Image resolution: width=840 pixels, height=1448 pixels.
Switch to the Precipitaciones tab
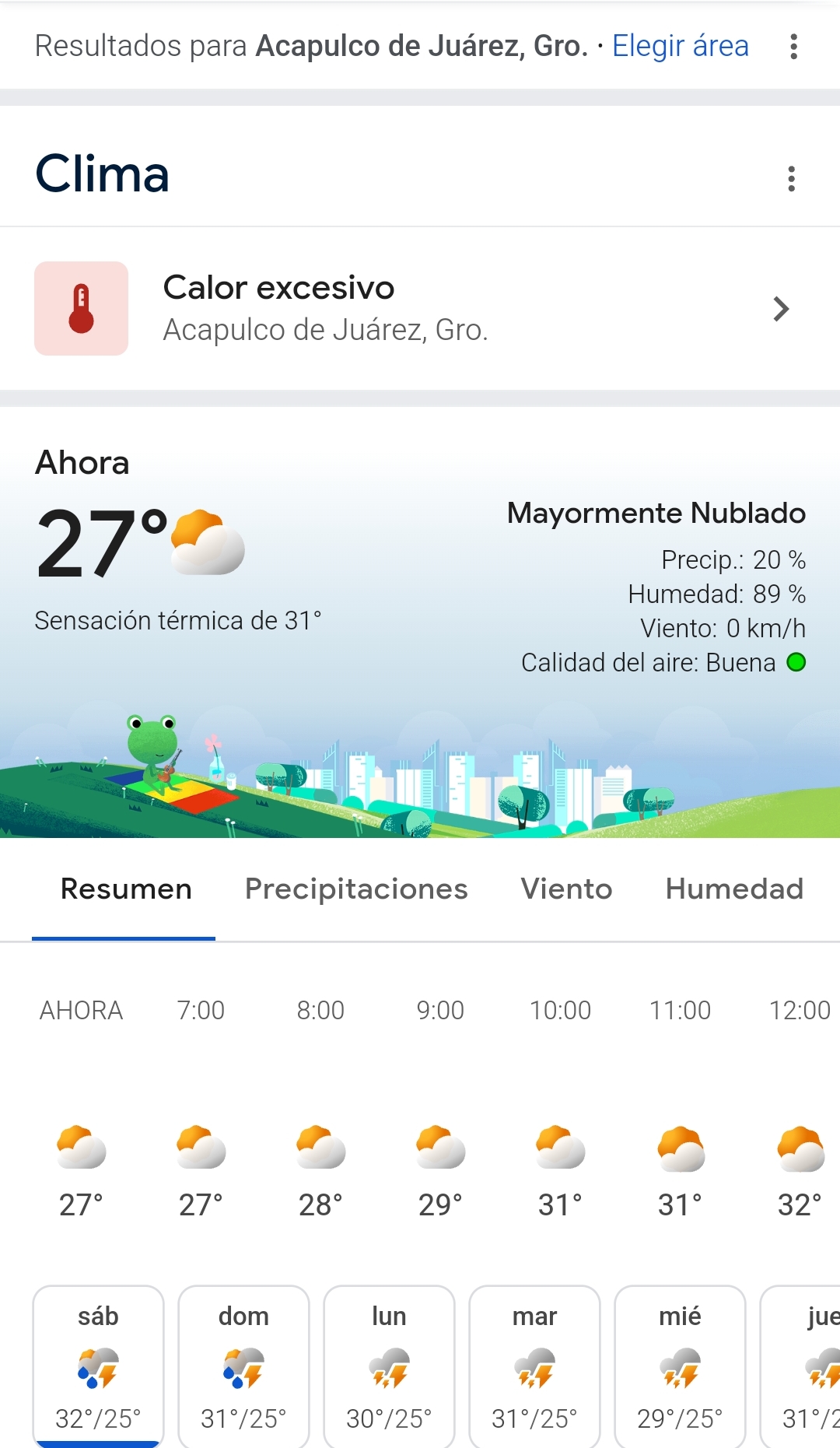coord(356,889)
